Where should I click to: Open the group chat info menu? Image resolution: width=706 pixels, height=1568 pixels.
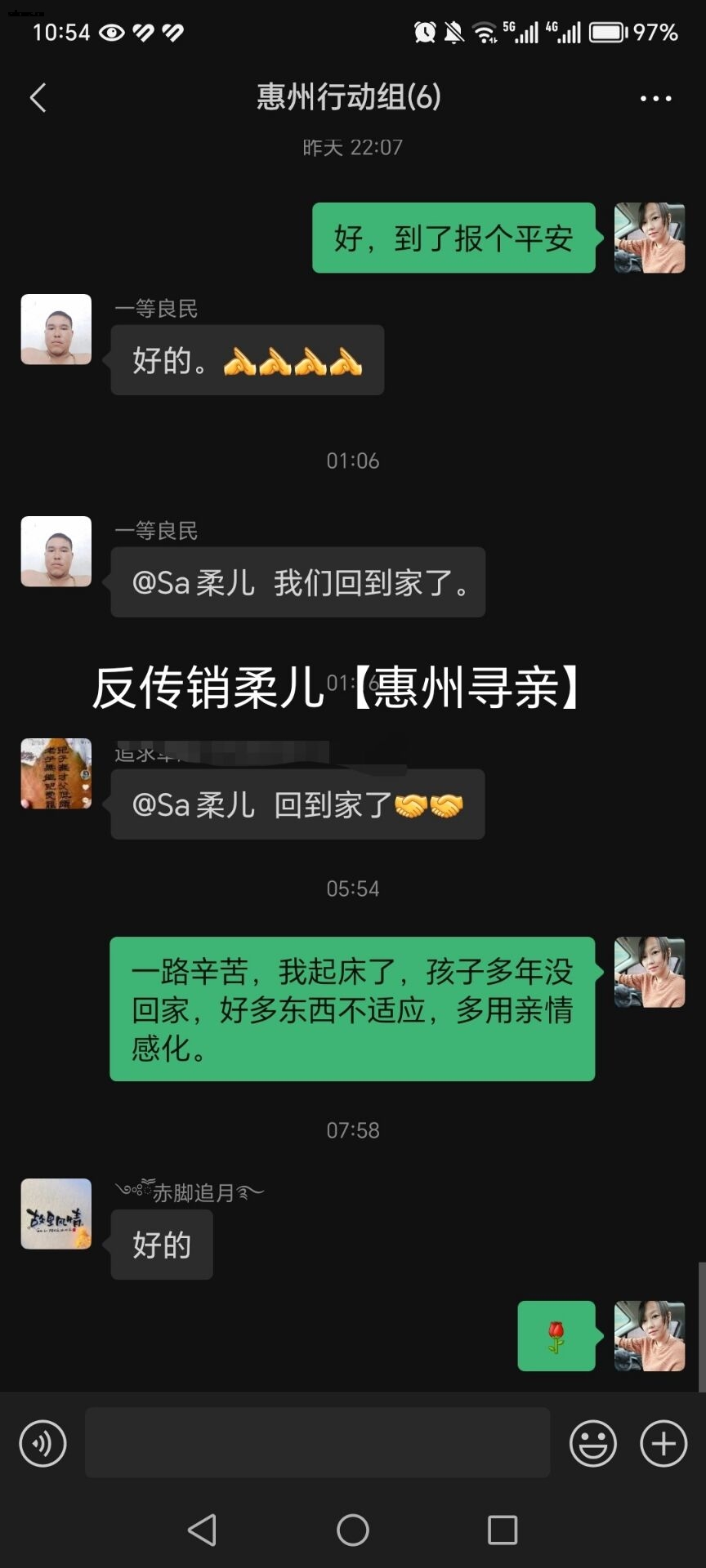(655, 99)
